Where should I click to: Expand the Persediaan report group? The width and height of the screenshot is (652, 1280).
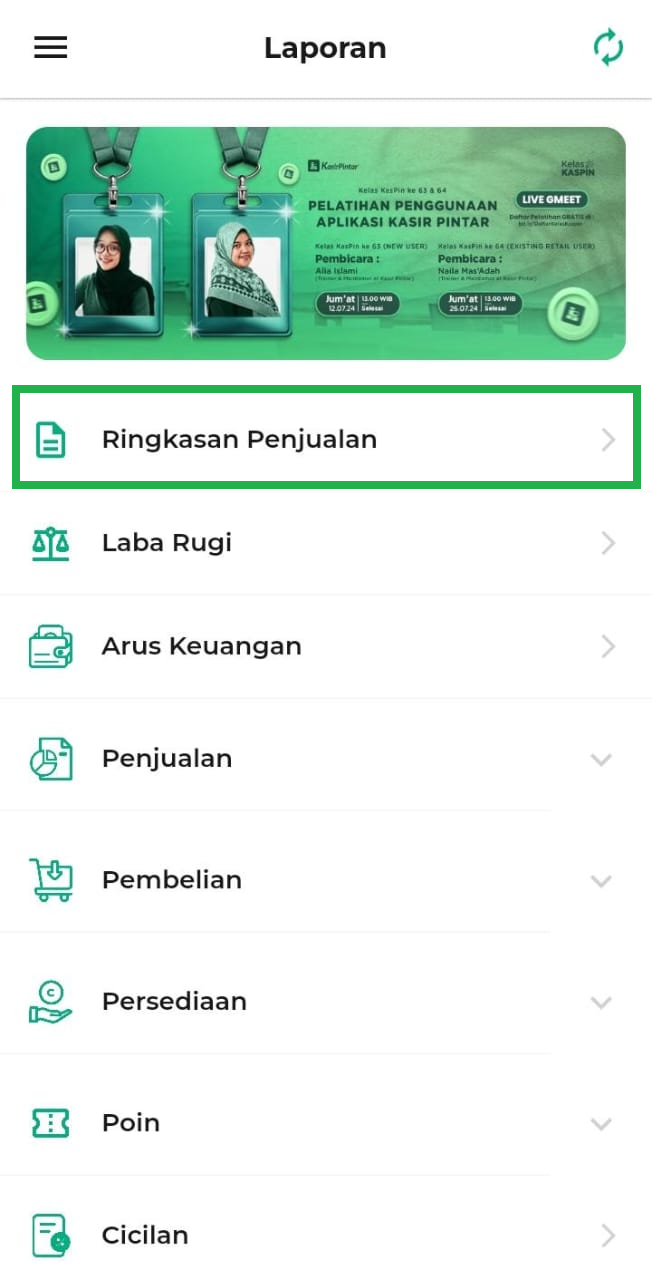(x=326, y=1002)
